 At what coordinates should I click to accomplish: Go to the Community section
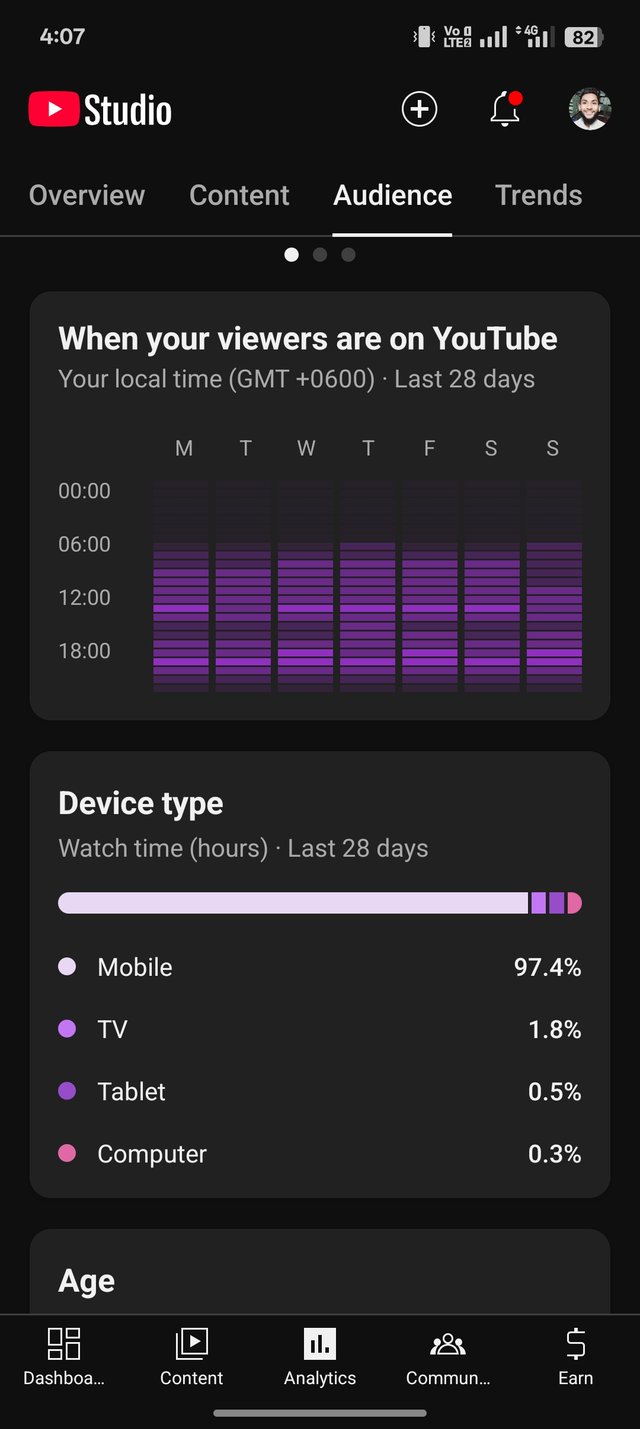pos(448,1356)
